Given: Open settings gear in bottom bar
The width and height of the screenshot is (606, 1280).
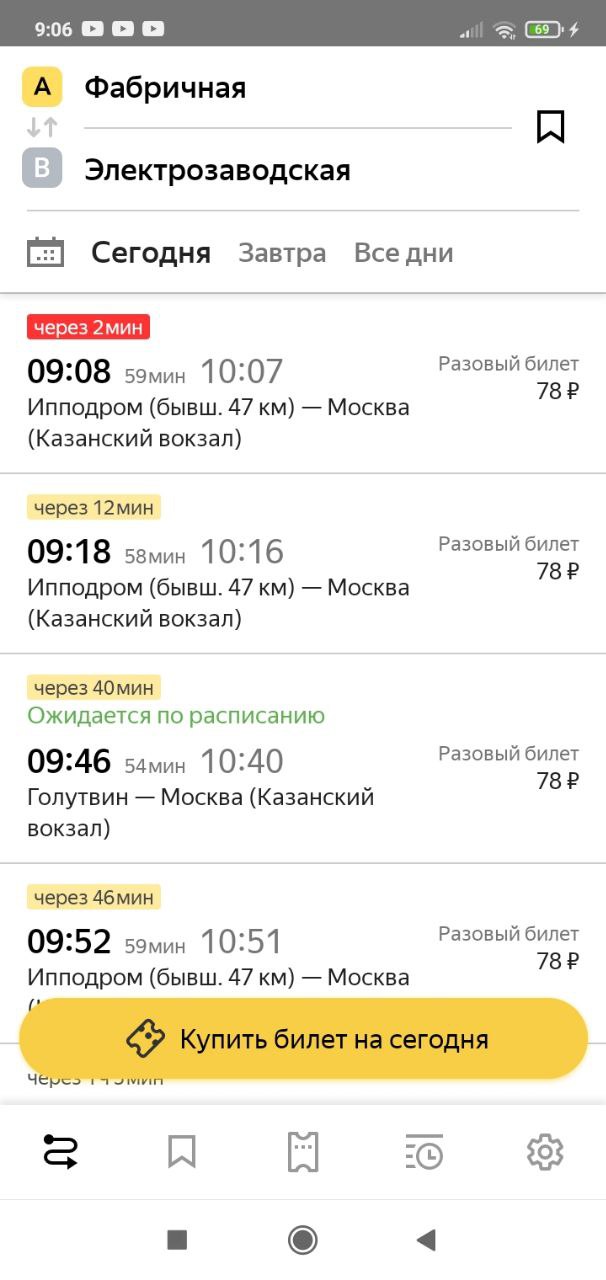Looking at the screenshot, I should (545, 1152).
